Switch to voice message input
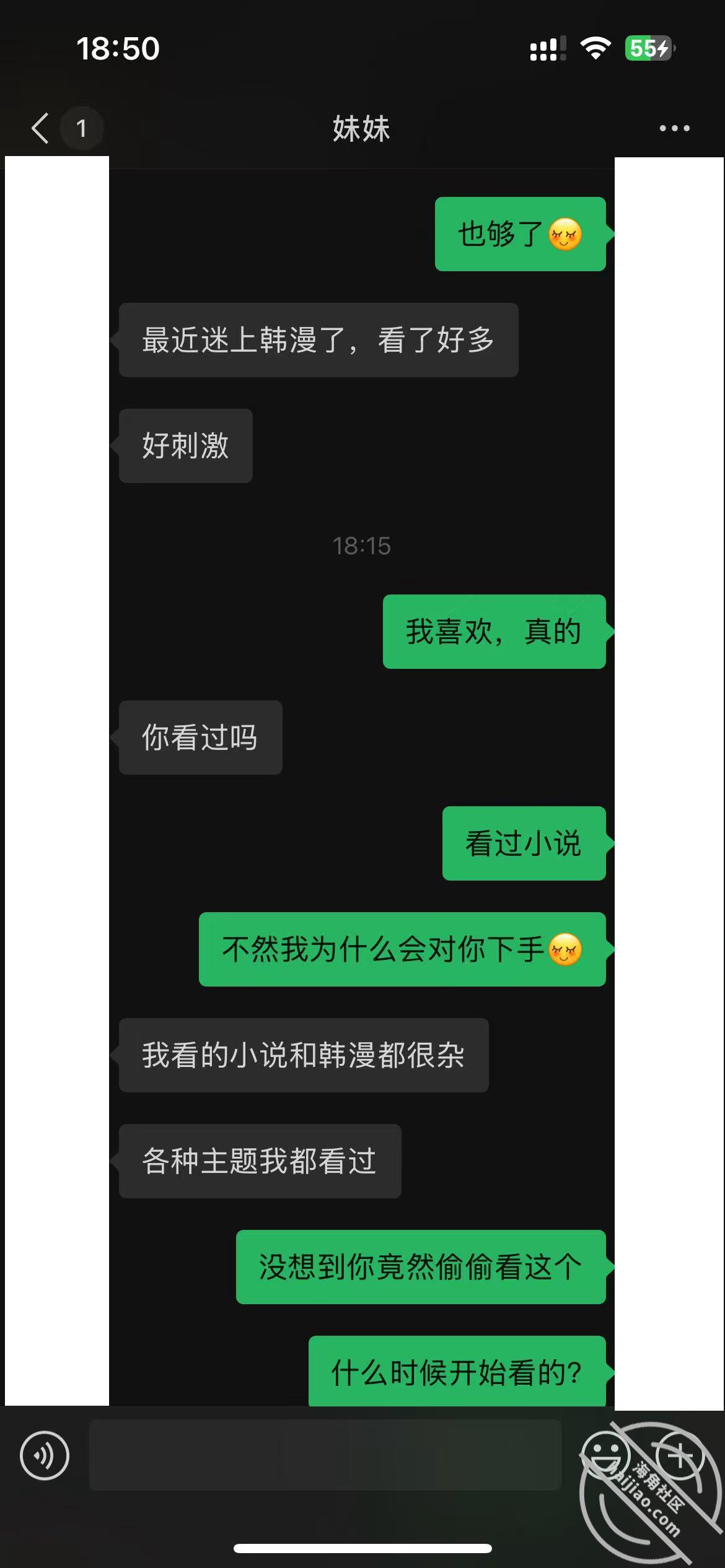This screenshot has width=725, height=1568. point(45,1455)
